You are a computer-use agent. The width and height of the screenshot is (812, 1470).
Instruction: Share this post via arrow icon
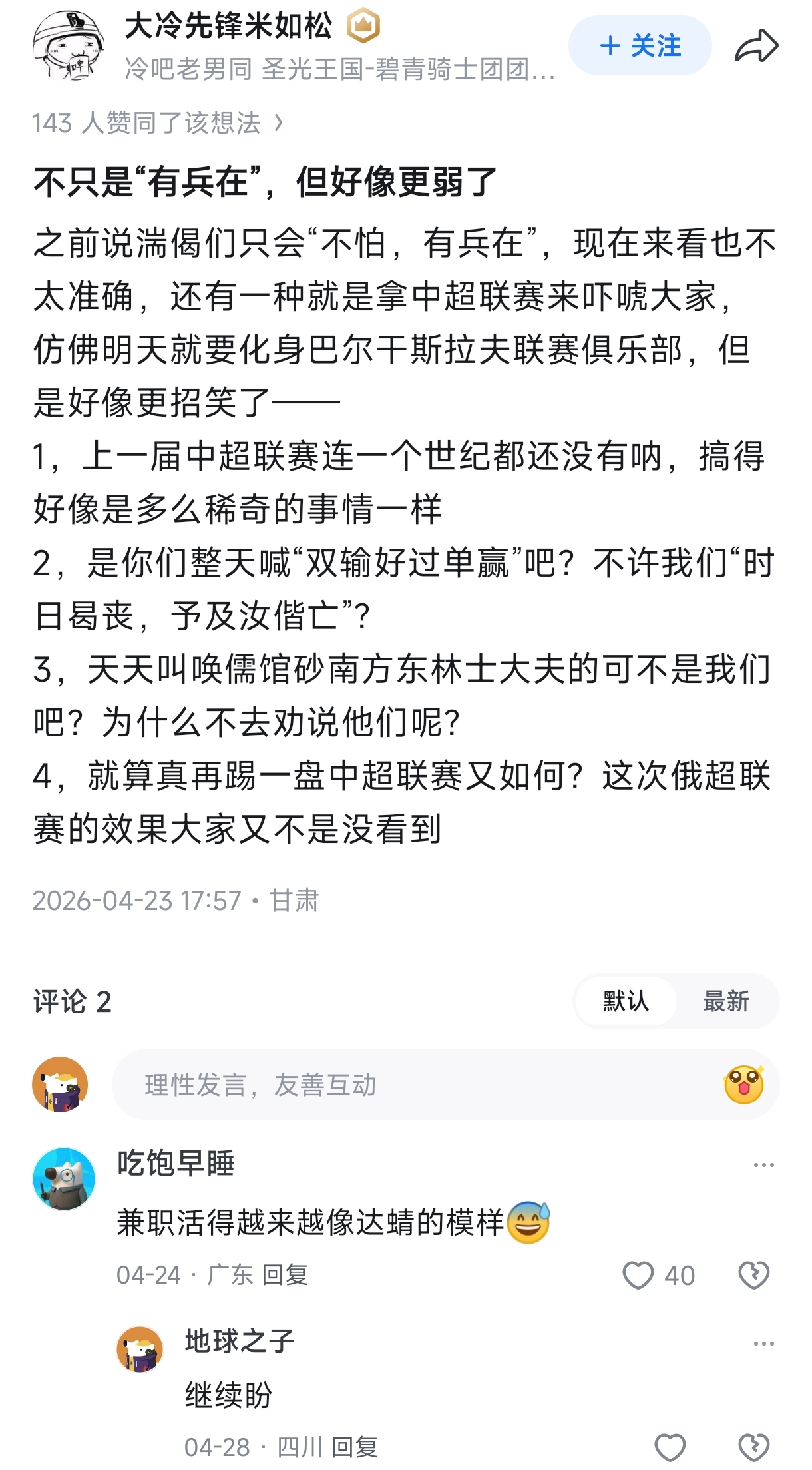(x=756, y=46)
